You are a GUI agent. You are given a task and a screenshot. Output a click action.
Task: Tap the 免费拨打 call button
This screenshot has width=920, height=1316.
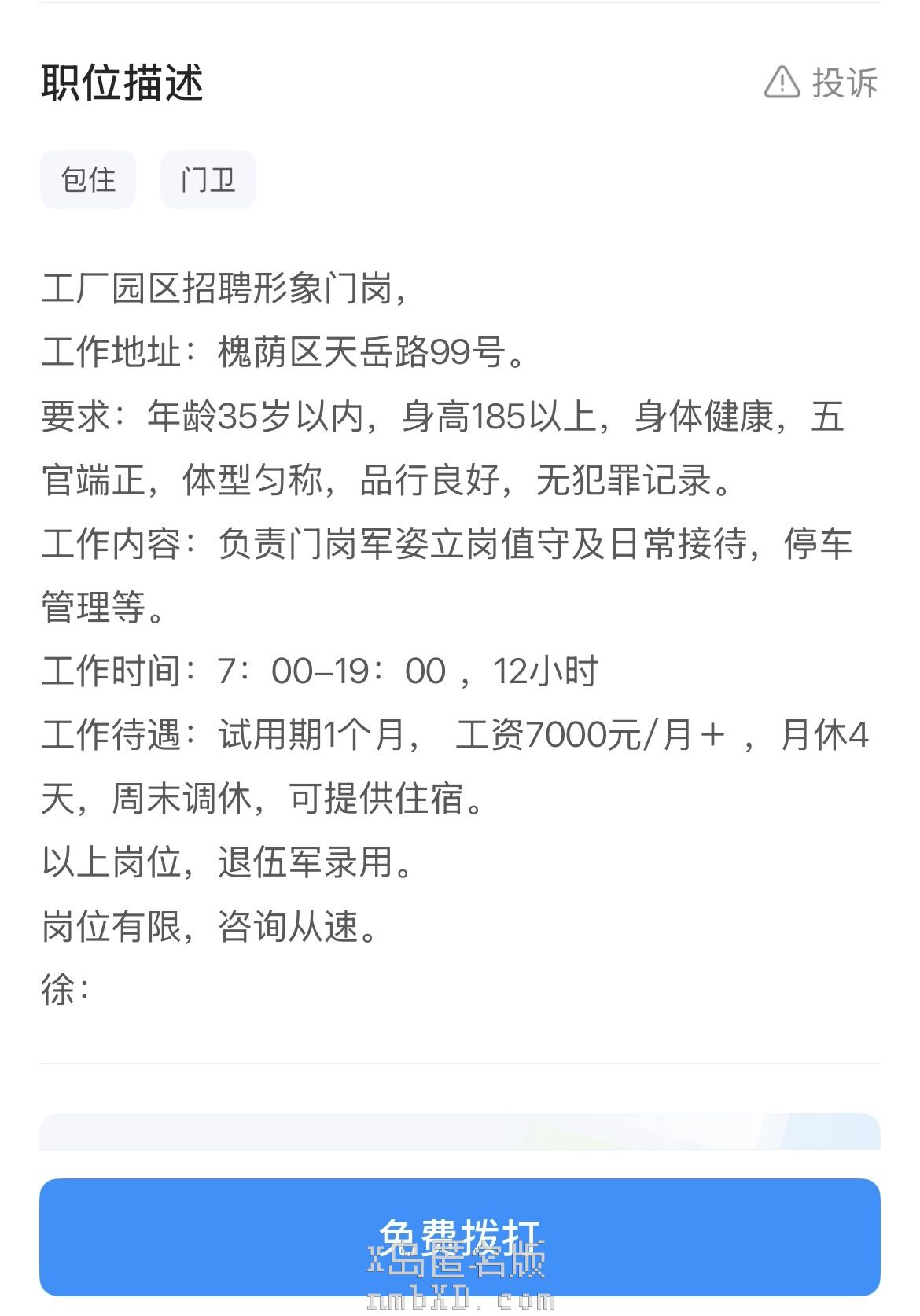[459, 1236]
